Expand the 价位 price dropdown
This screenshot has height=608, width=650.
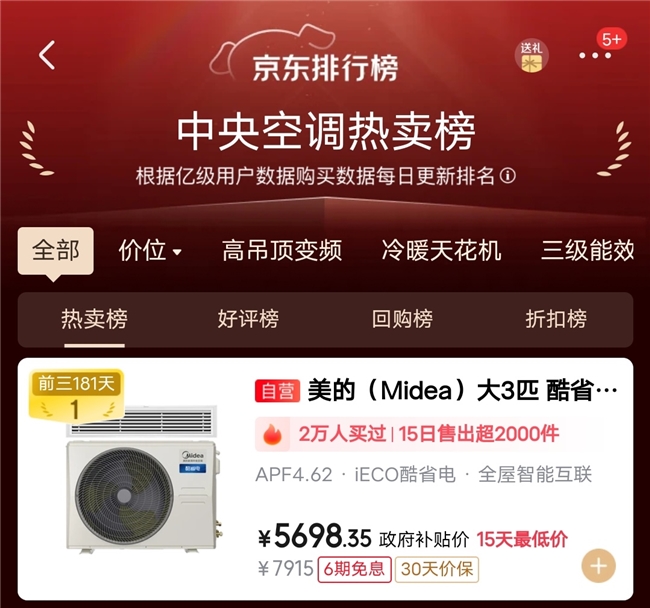(150, 250)
